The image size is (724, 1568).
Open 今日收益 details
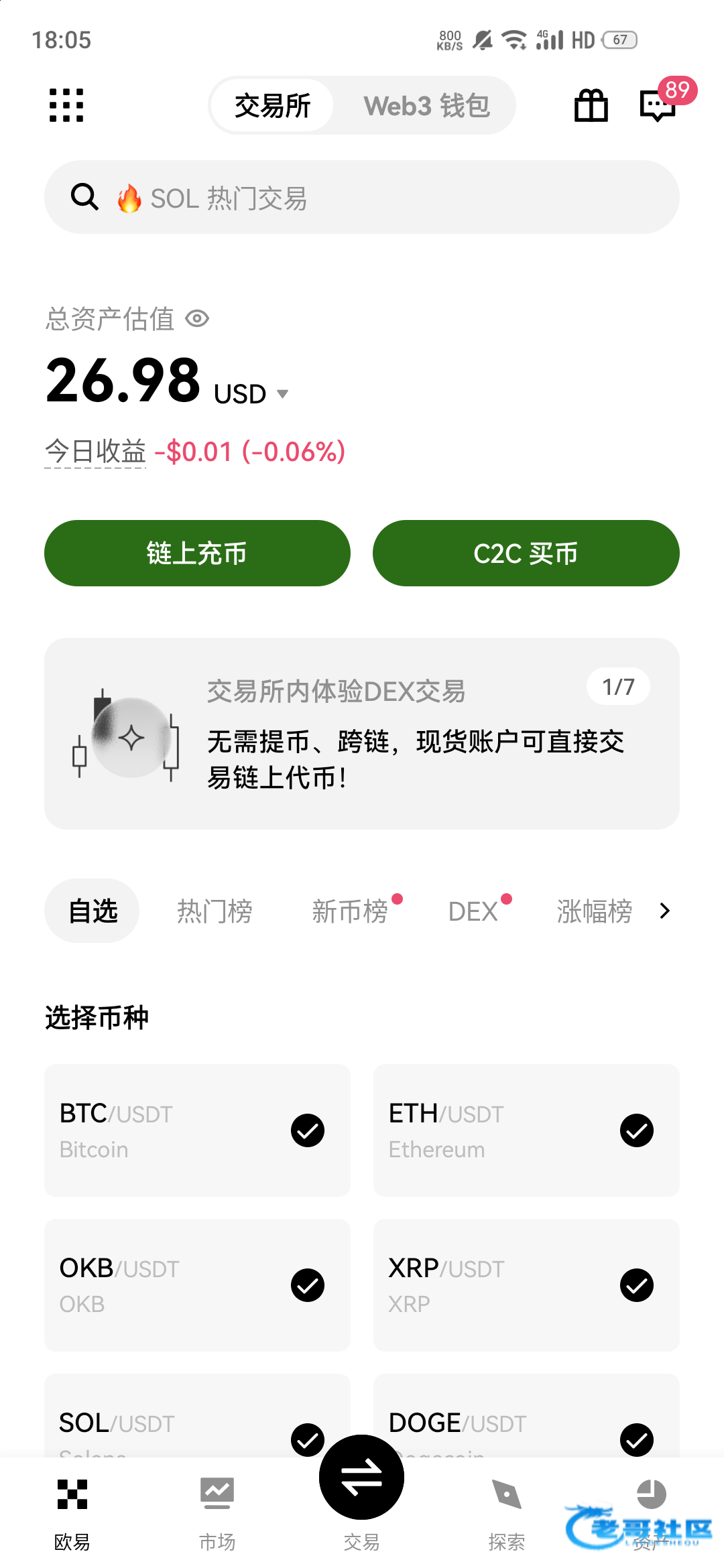click(x=95, y=452)
